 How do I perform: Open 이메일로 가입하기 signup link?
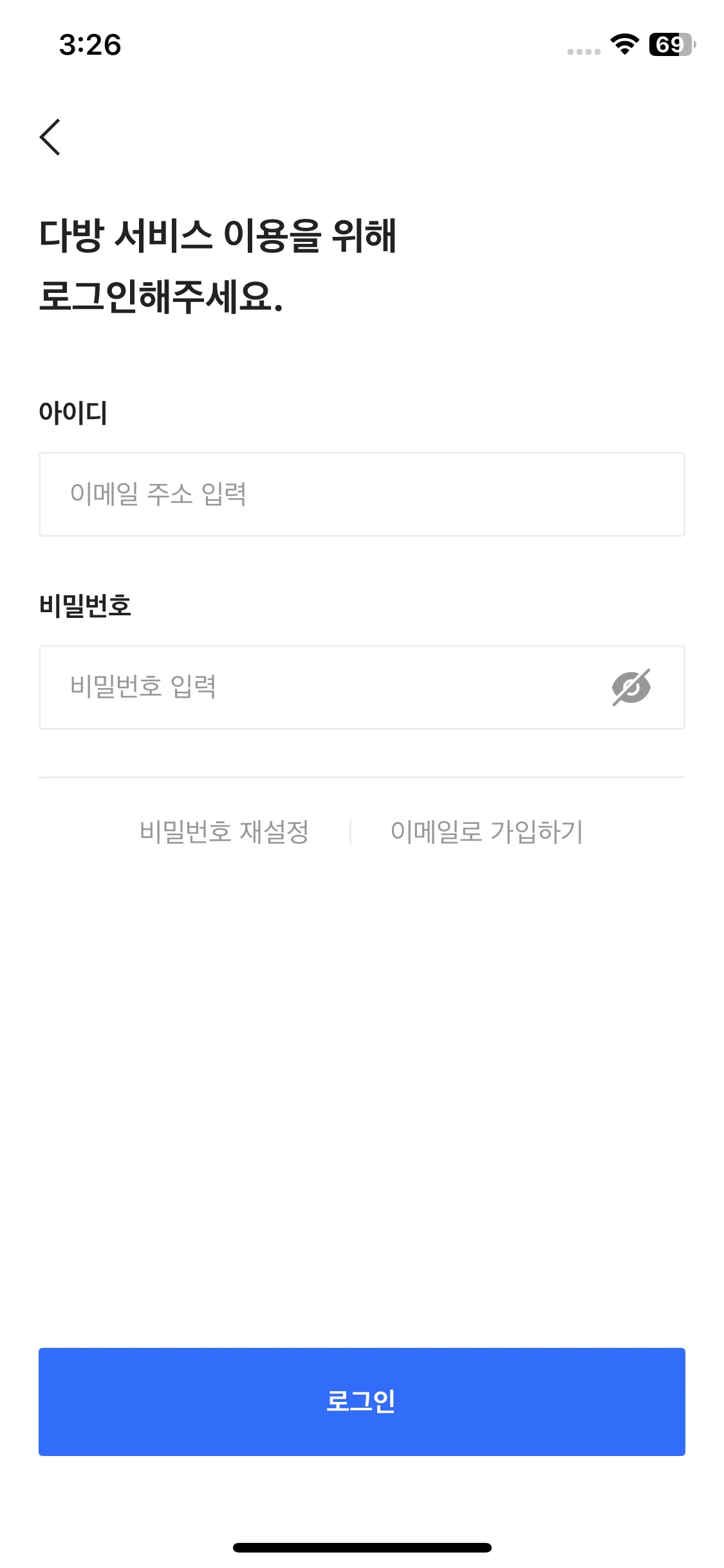coord(487,832)
